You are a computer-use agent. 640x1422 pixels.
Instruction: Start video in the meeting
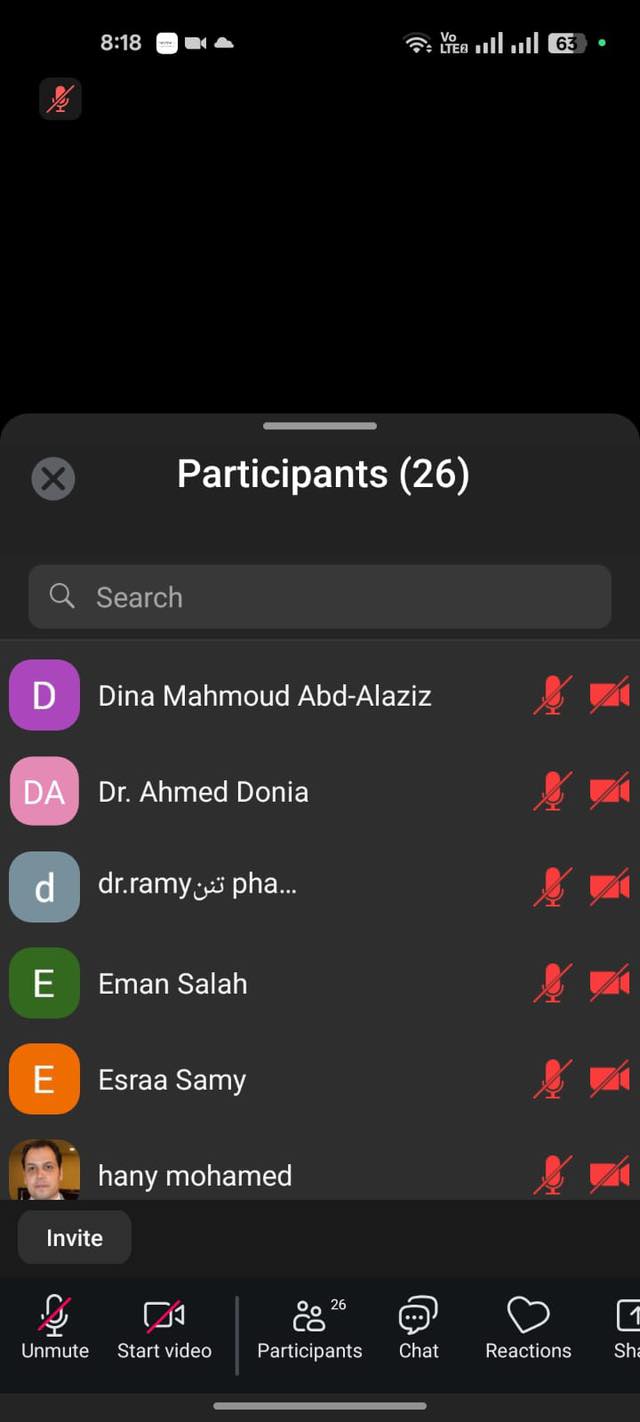tap(164, 1328)
